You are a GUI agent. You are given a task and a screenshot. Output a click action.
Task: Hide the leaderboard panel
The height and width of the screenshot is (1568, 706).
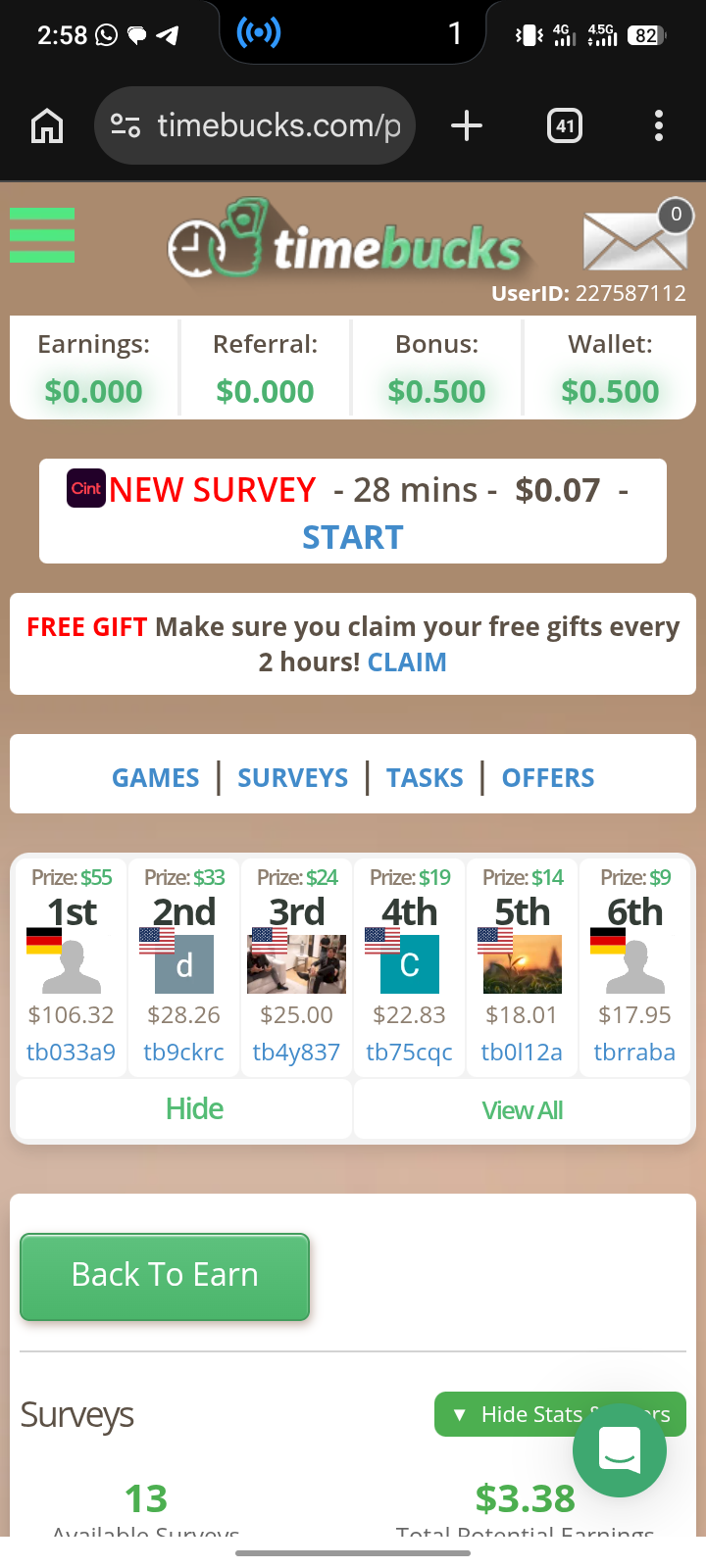click(x=194, y=1108)
